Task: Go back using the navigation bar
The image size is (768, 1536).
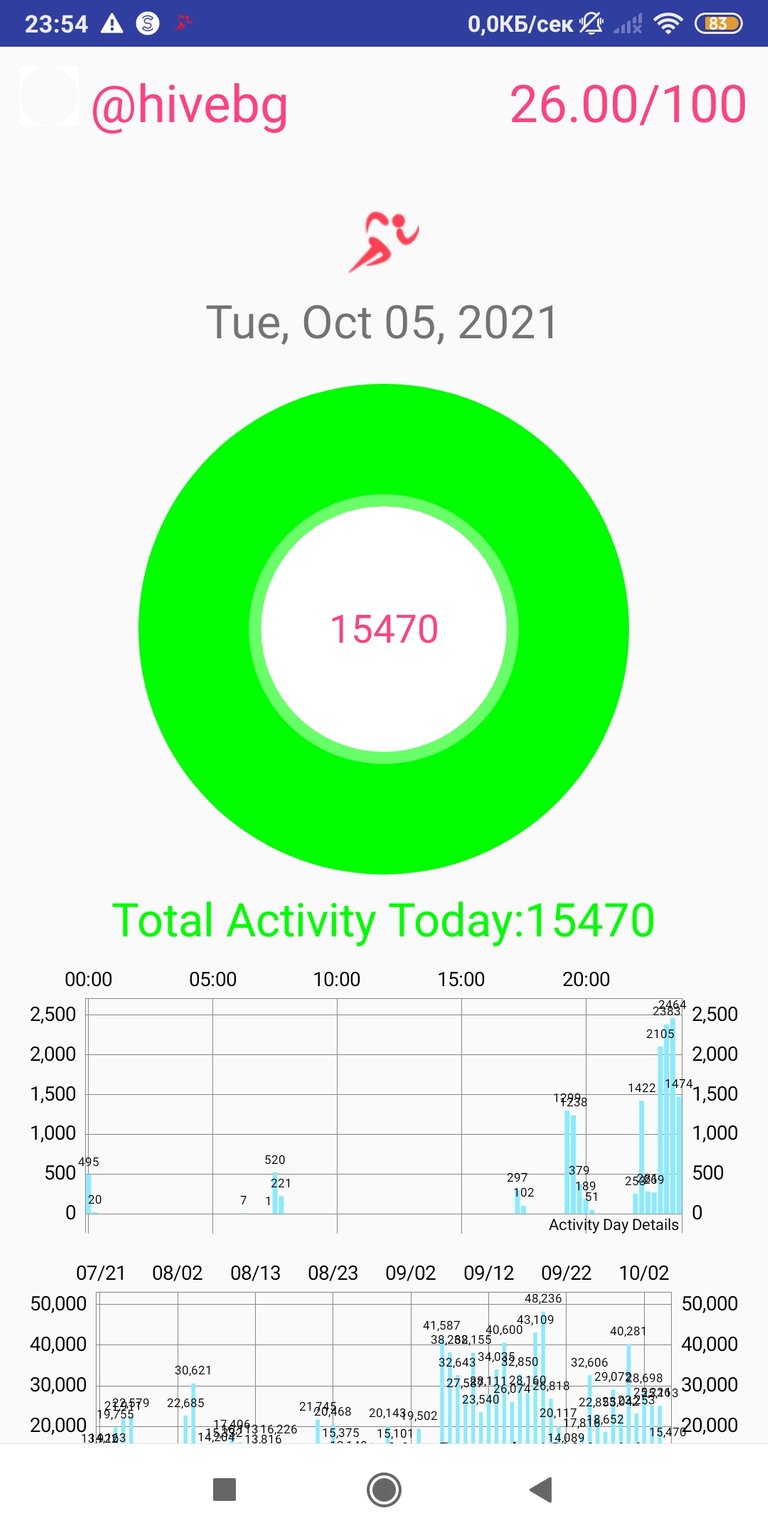Action: (541, 1490)
